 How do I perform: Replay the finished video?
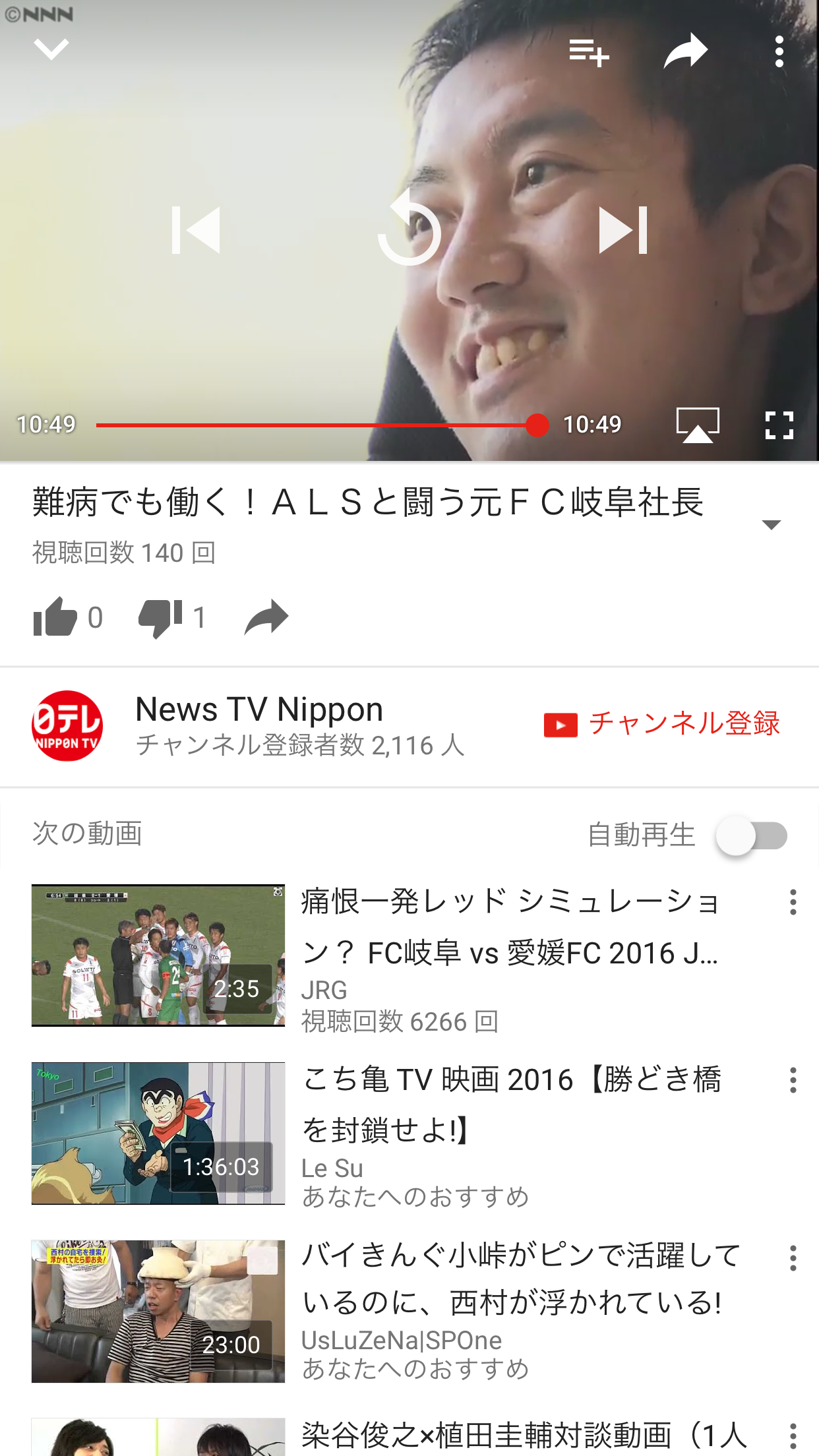409,230
